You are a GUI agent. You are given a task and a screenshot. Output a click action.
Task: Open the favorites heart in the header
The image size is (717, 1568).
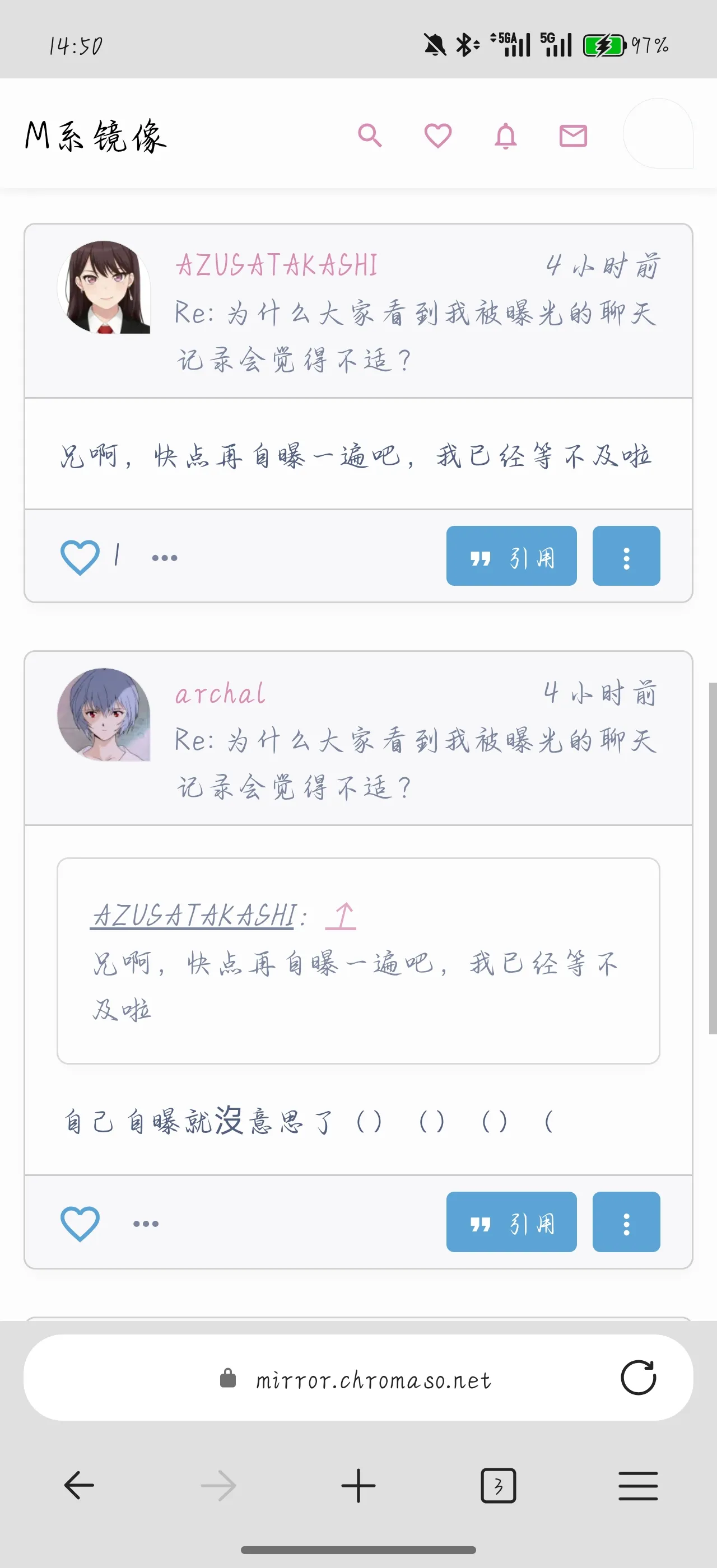click(437, 135)
